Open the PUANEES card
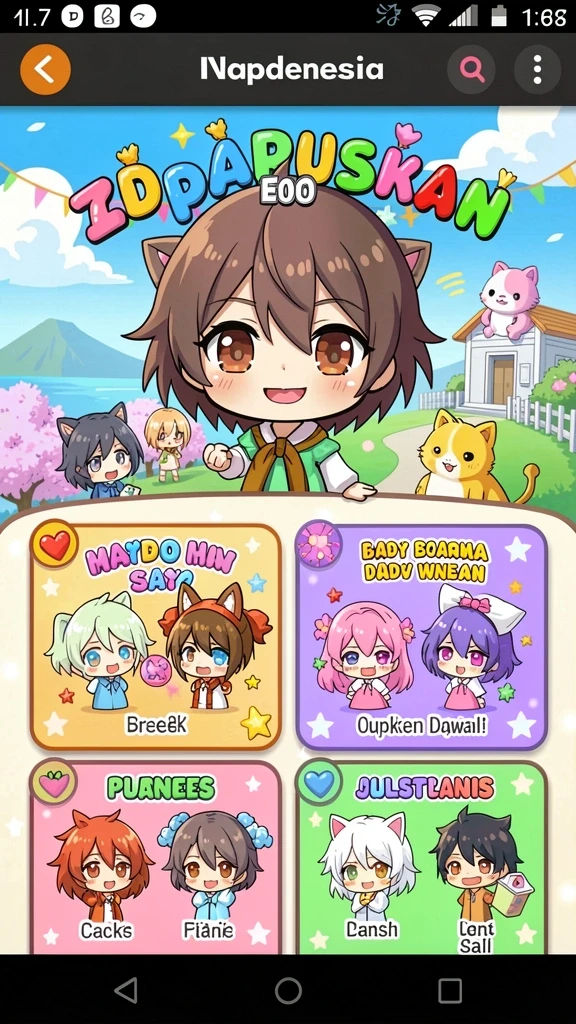Image resolution: width=576 pixels, height=1024 pixels. pyautogui.click(x=156, y=857)
